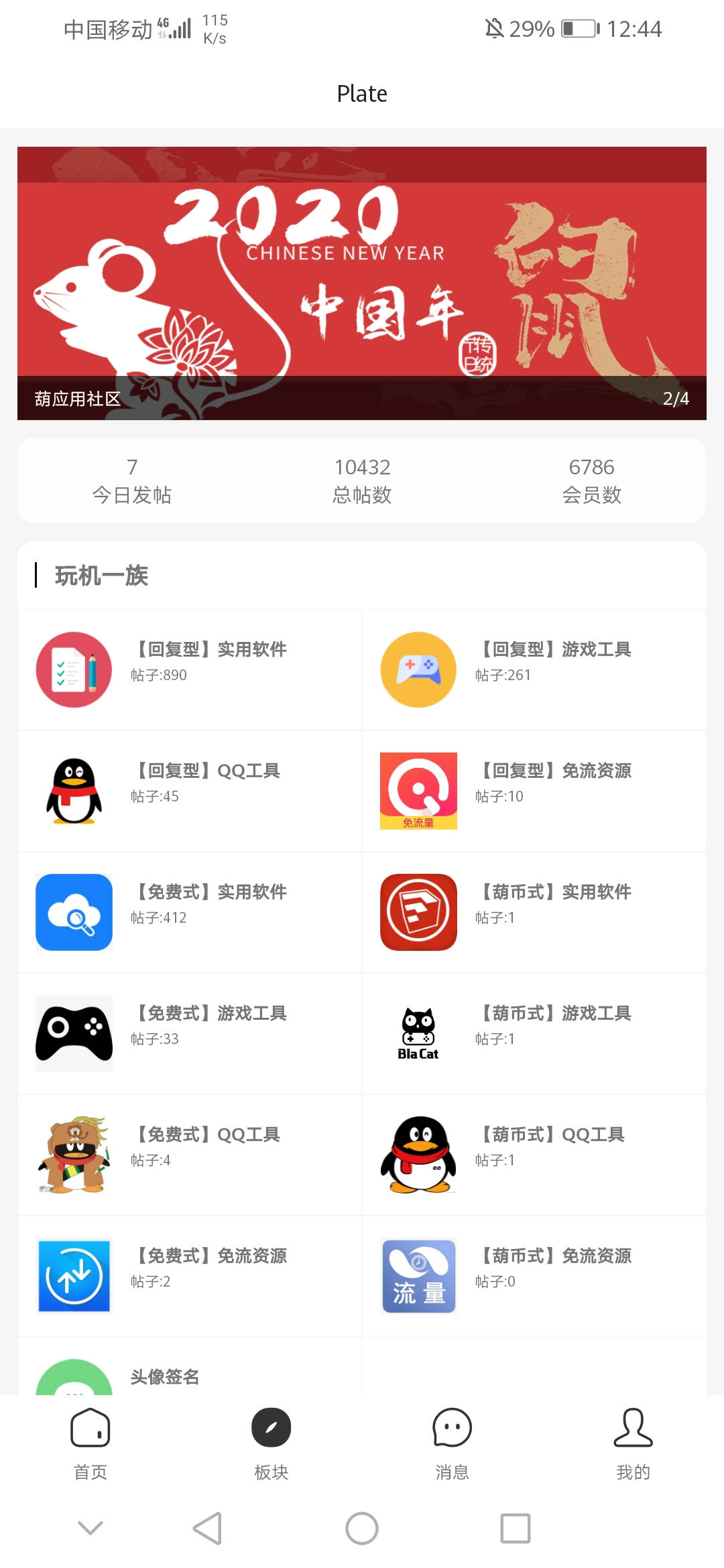This screenshot has height=1568, width=724.
Task: Open 头像签名 board
Action: click(164, 1376)
